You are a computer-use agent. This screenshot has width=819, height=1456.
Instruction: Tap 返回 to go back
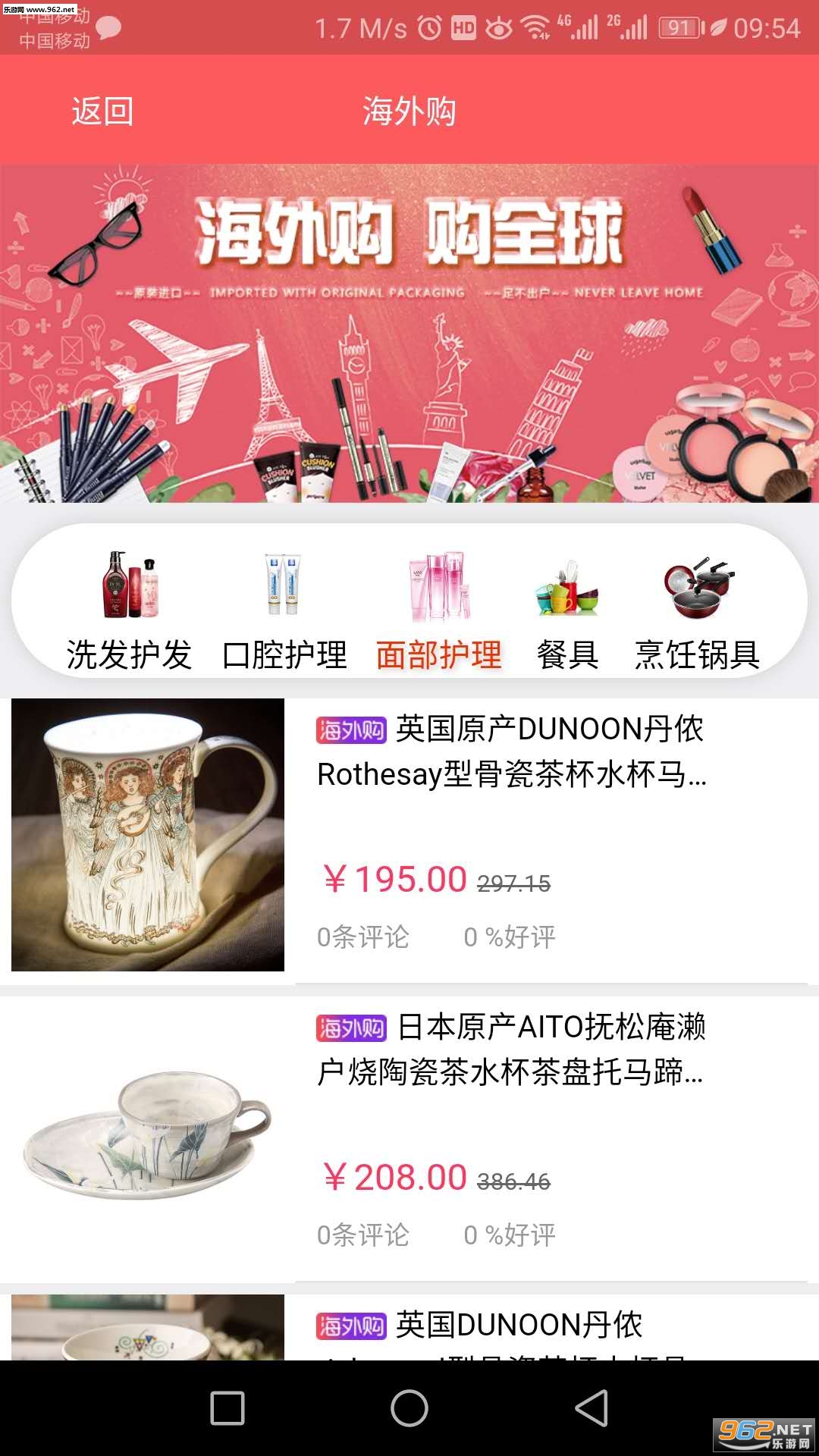[102, 111]
